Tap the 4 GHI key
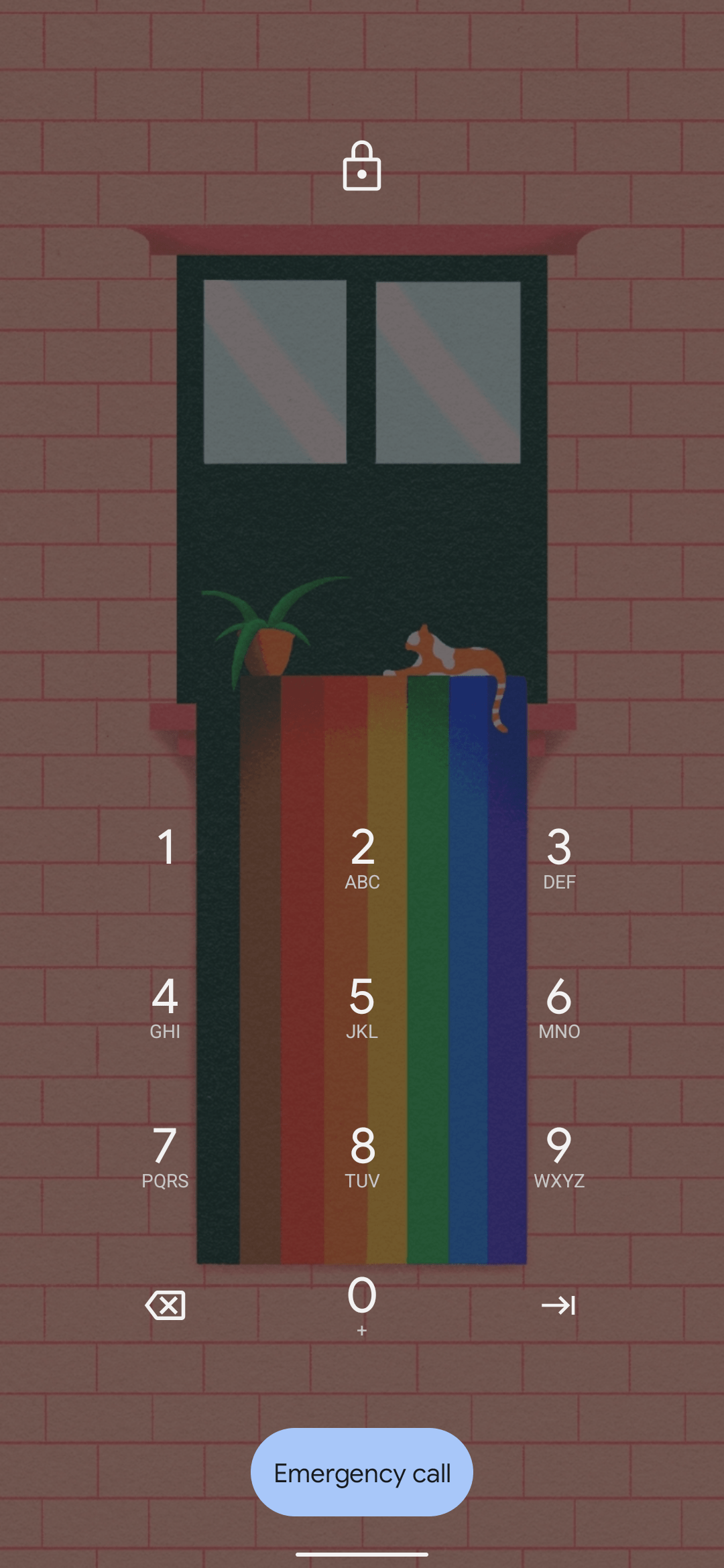The height and width of the screenshot is (1568, 724). point(165,1006)
